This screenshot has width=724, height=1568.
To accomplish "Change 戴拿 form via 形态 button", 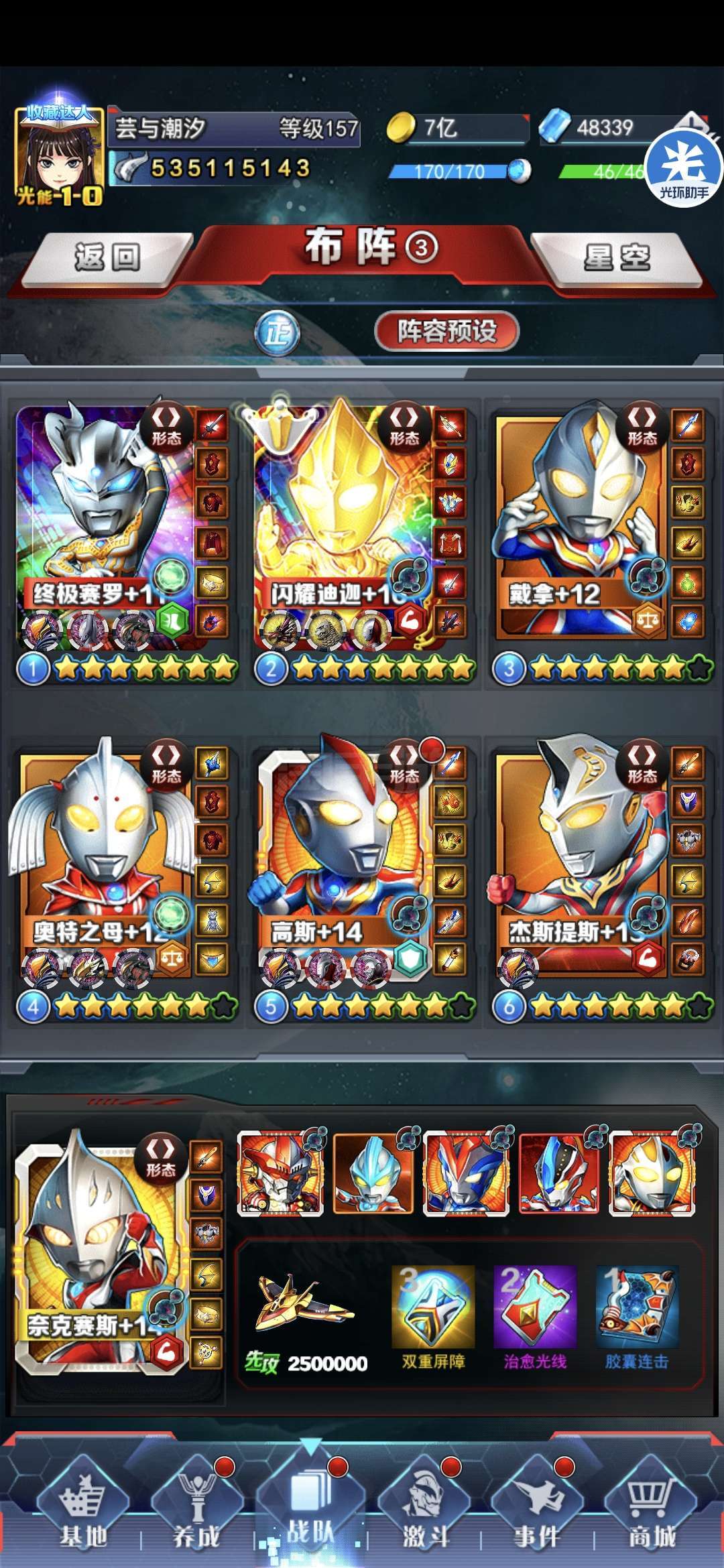I will [x=642, y=426].
